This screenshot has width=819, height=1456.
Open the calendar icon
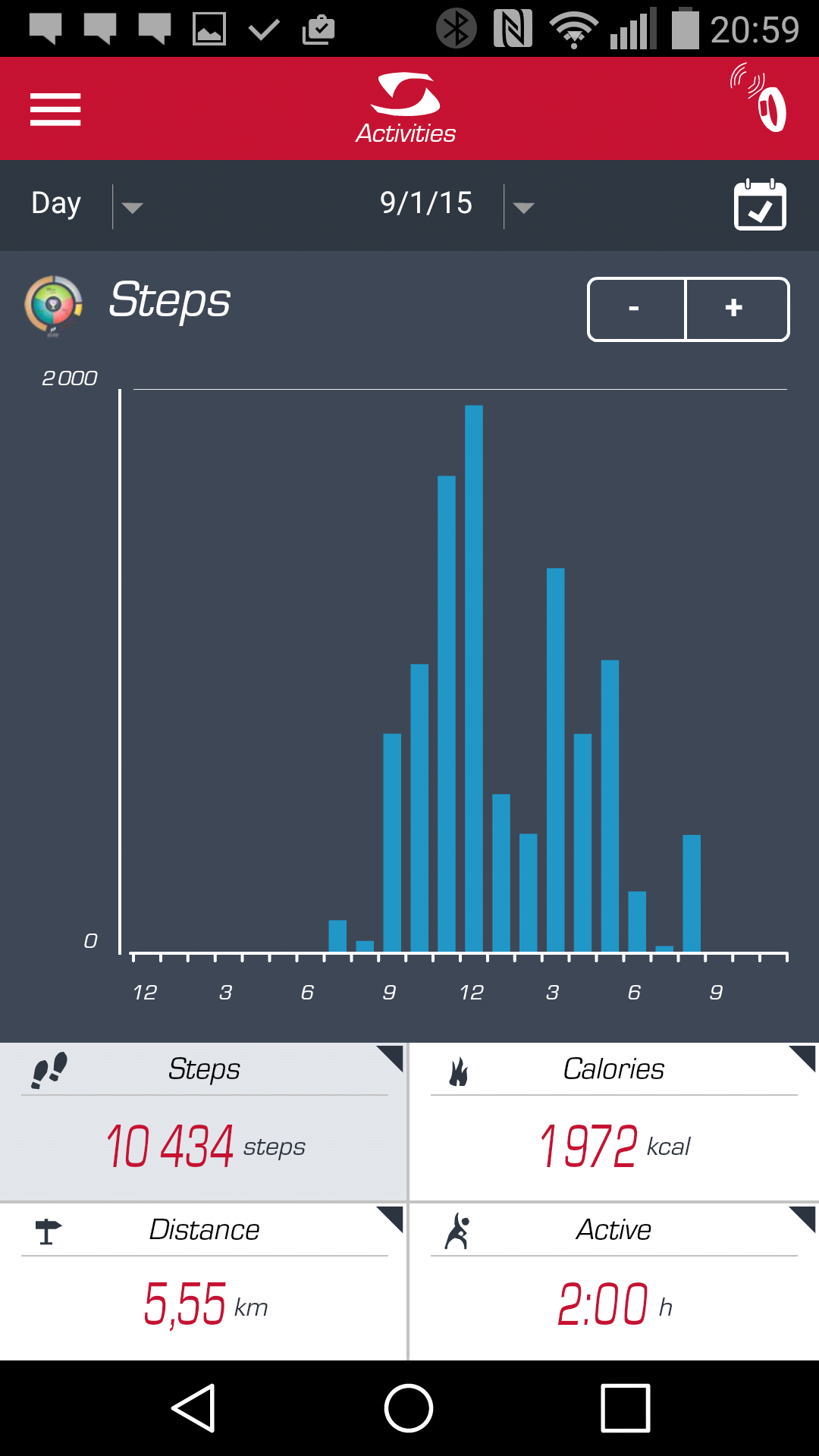(x=760, y=204)
